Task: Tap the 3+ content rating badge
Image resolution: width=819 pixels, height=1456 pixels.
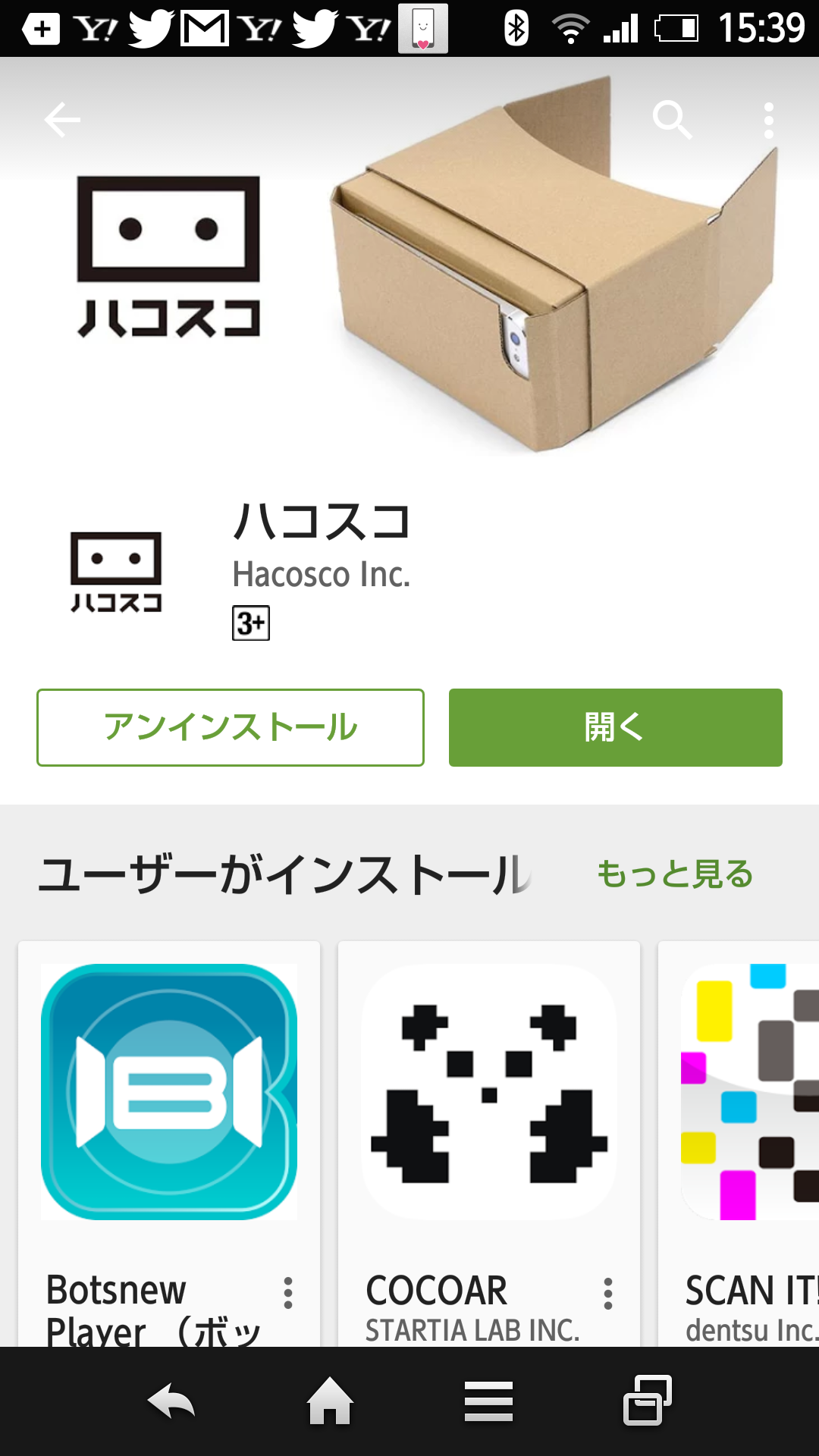Action: pos(251,623)
